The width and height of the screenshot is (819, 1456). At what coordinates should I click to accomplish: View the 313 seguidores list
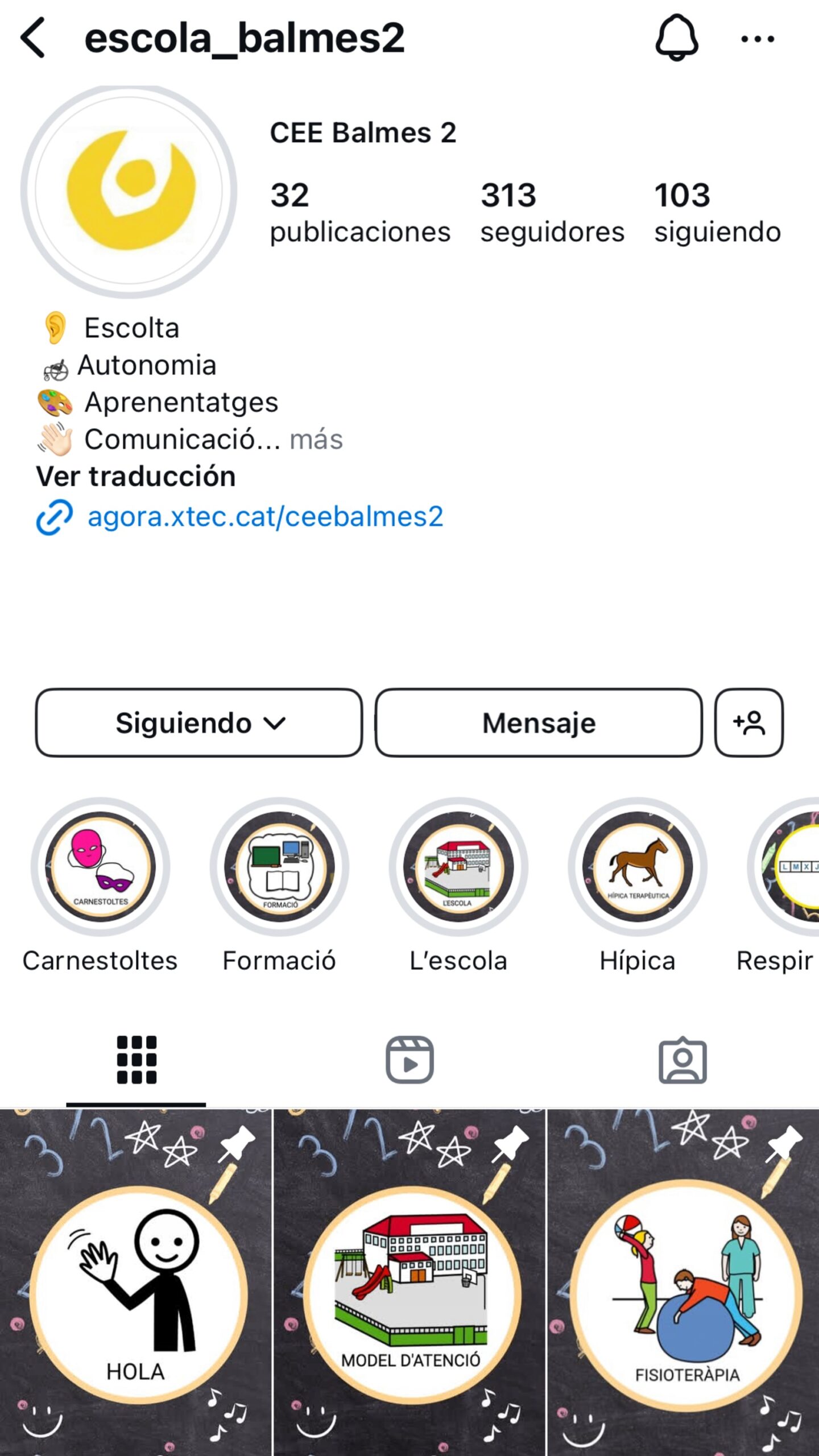pos(552,212)
